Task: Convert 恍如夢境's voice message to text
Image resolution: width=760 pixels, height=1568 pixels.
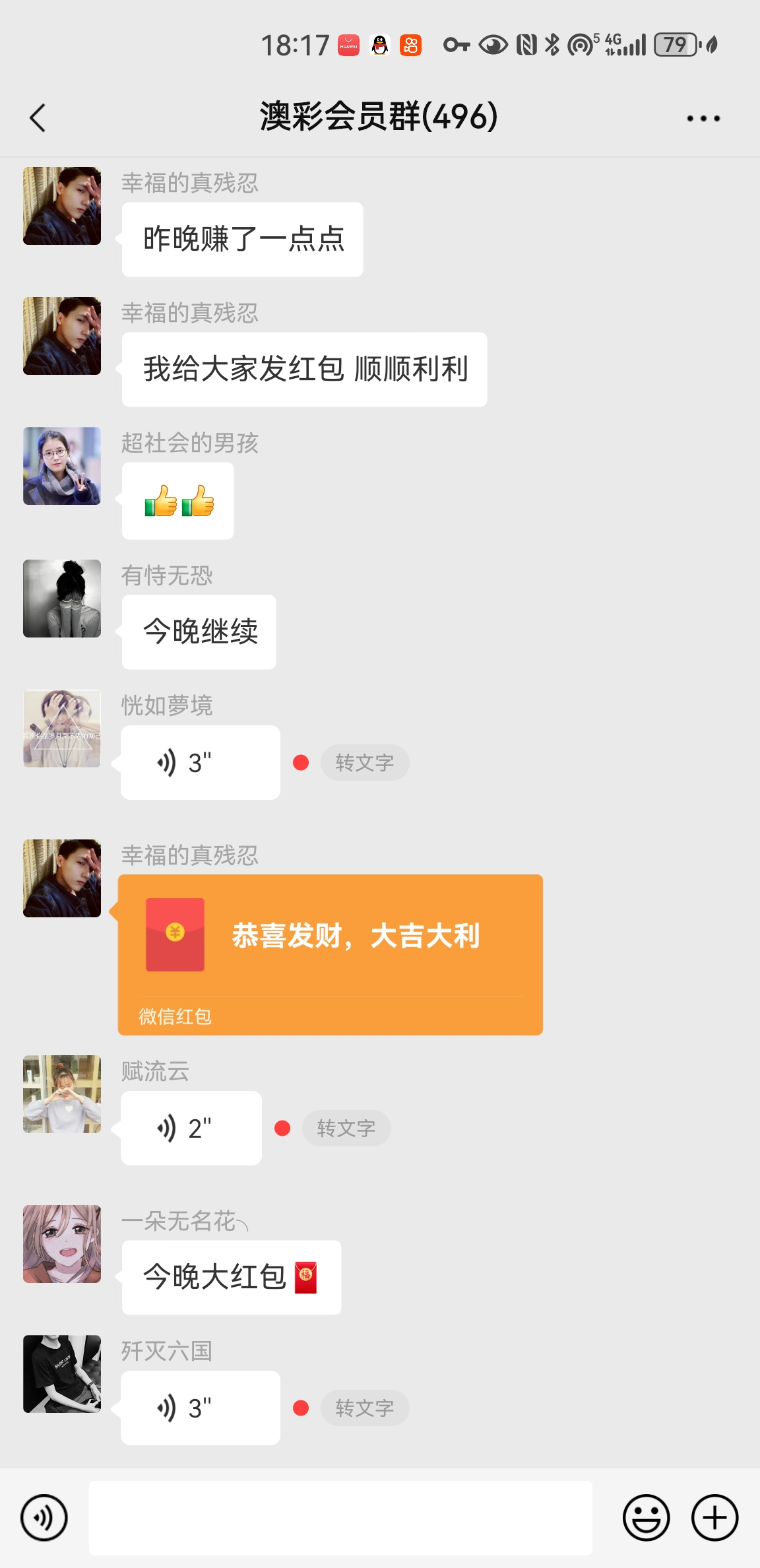Action: point(364,763)
